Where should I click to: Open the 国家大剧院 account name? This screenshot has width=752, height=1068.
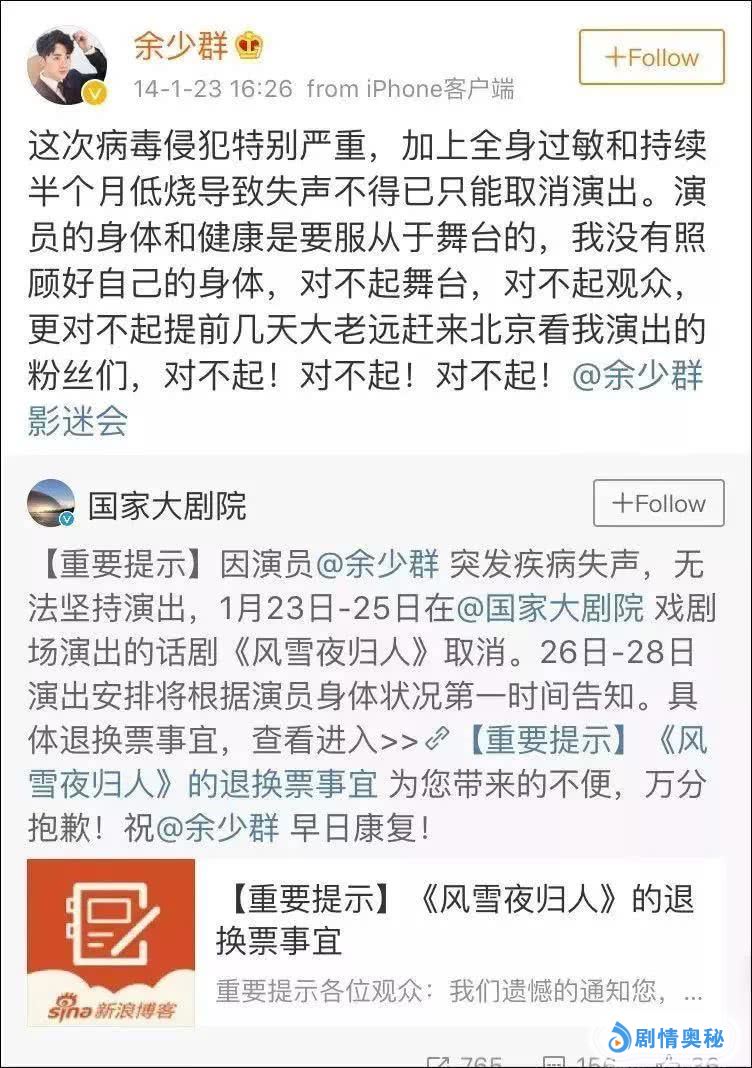pyautogui.click(x=166, y=506)
